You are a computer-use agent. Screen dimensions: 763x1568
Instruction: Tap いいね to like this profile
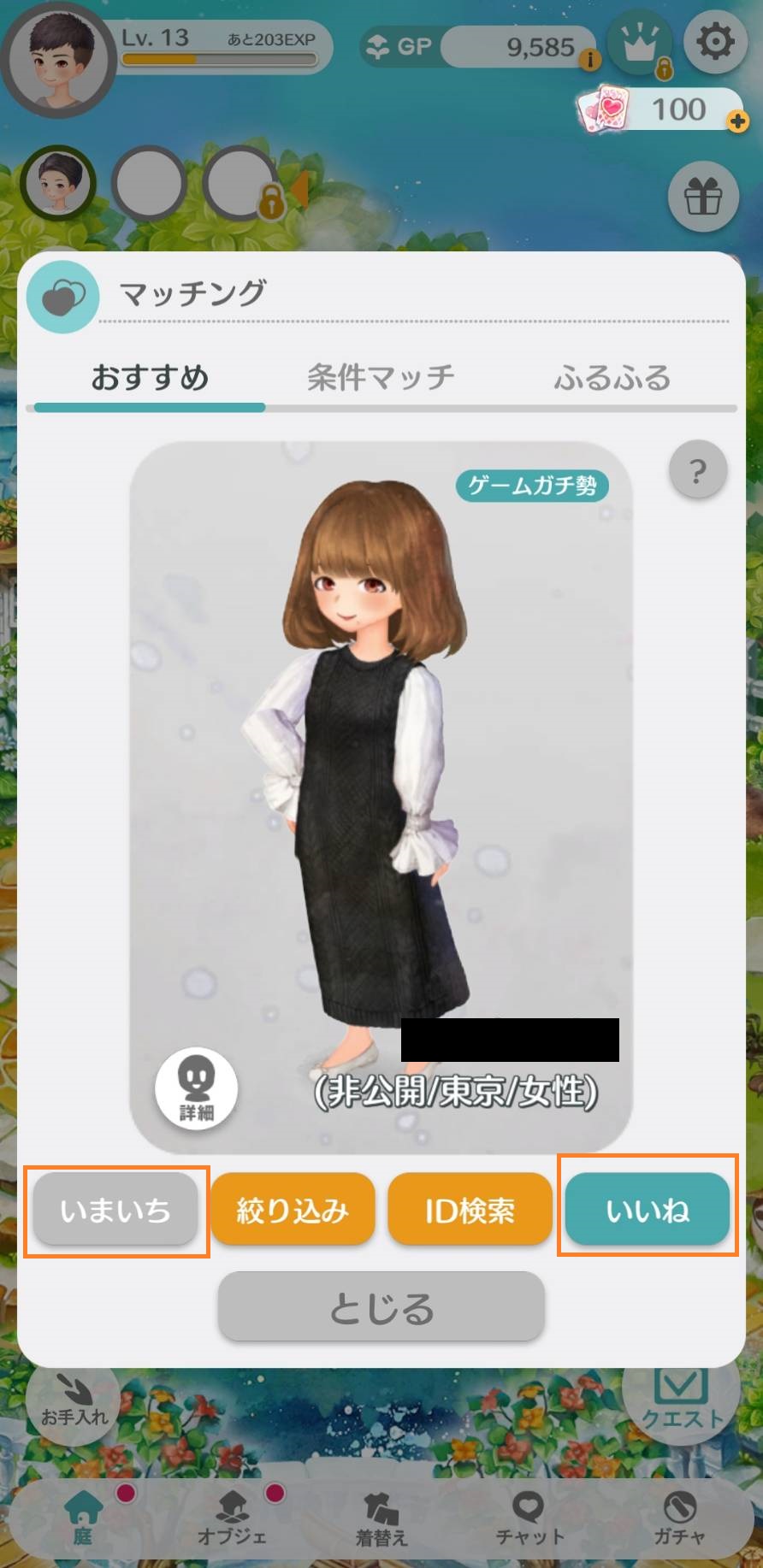click(647, 1209)
